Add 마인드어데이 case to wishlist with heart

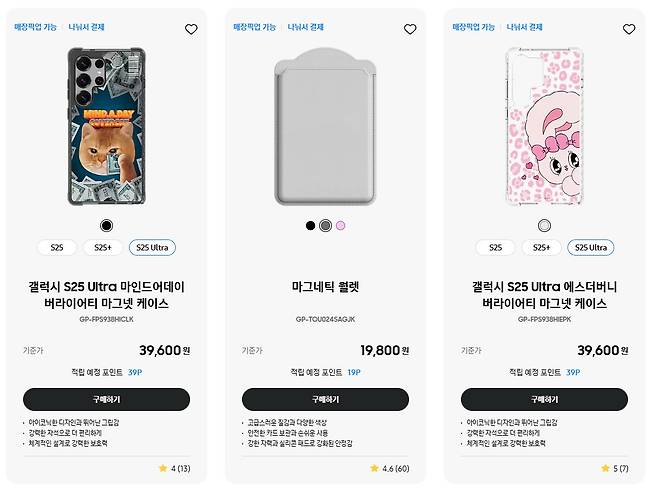[x=191, y=29]
